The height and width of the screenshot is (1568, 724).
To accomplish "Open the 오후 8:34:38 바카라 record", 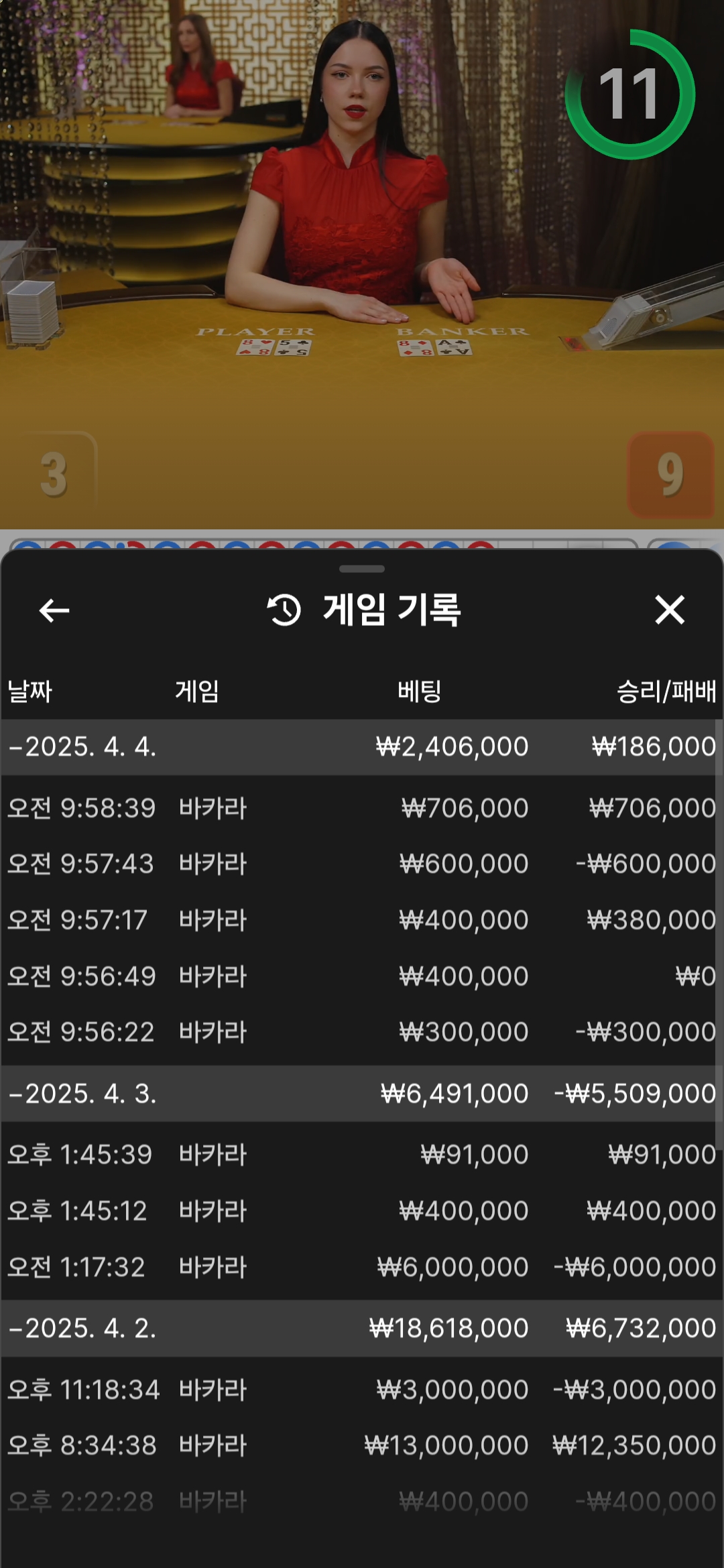I will point(362,1445).
